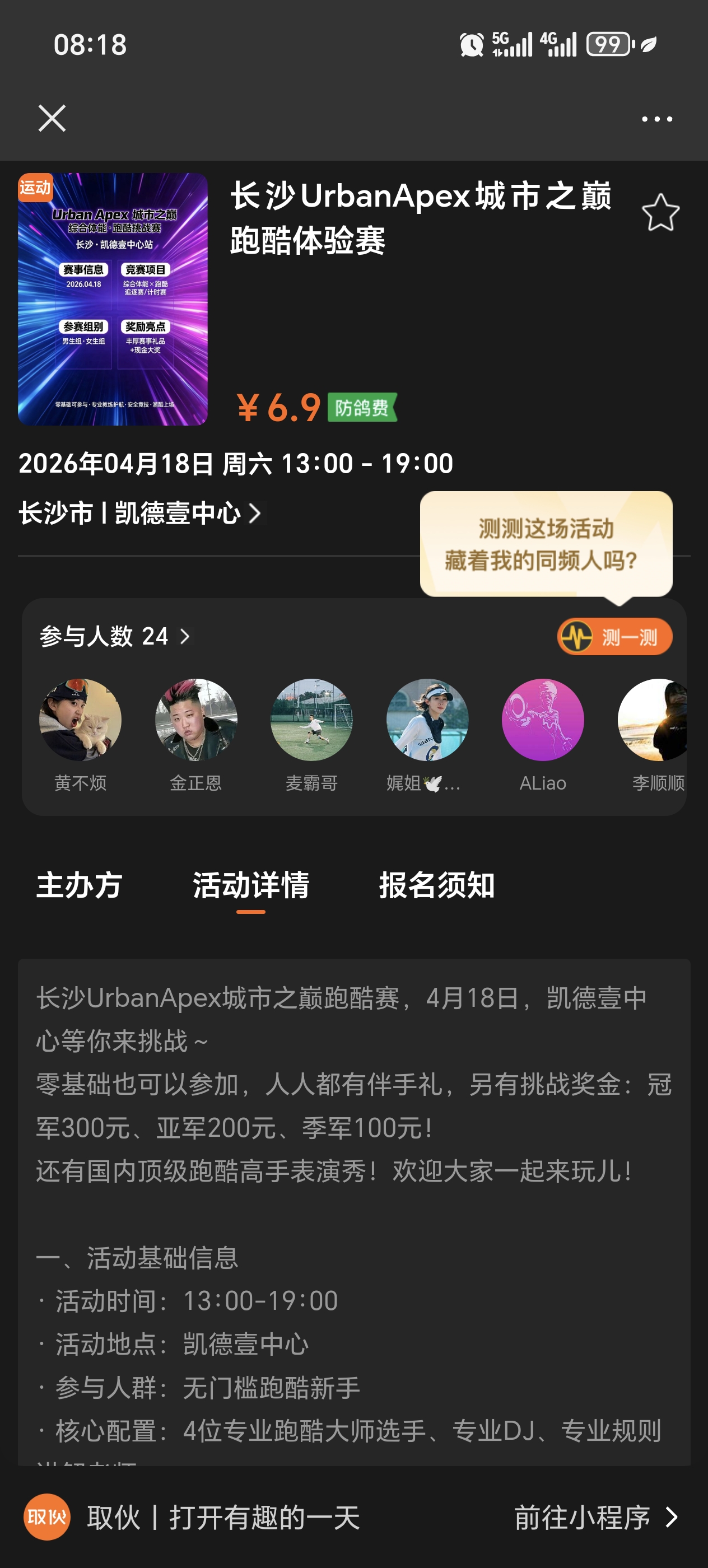
Task: Open the three-dot overflow menu
Action: (657, 119)
